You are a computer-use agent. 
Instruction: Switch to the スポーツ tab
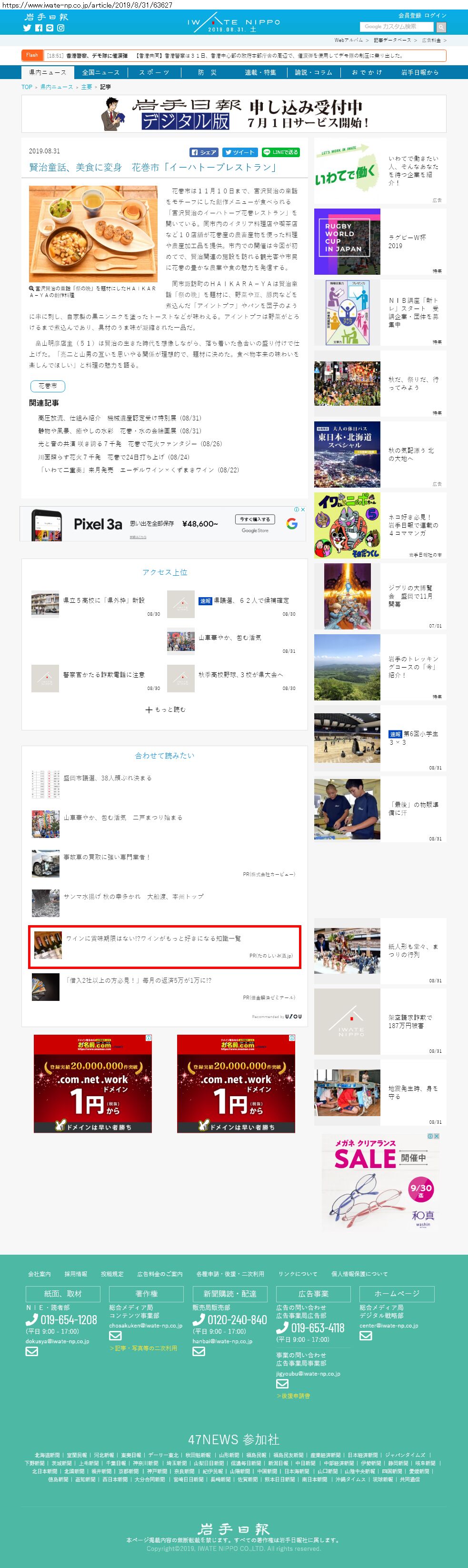pos(154,72)
